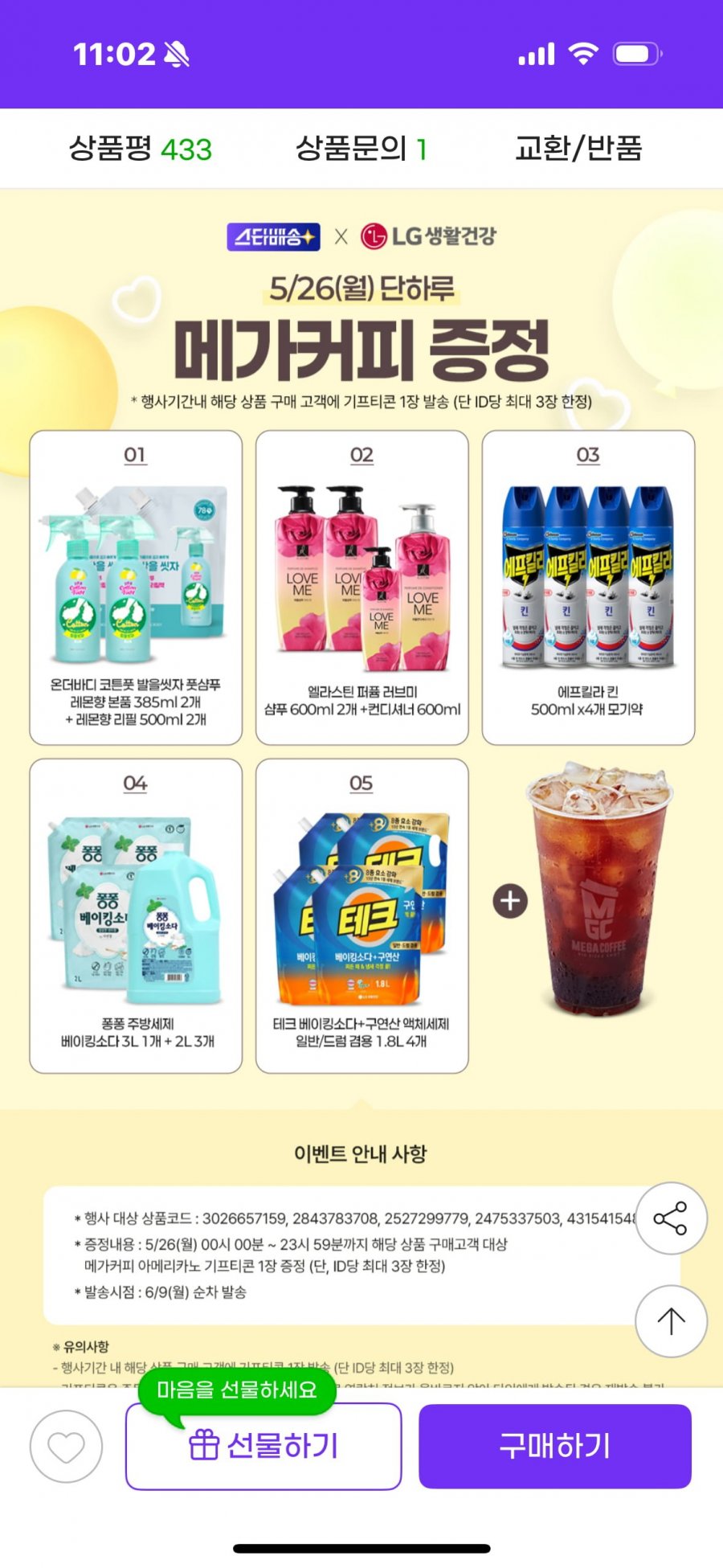
Task: Add this product to wishlist with the heart
Action: tap(66, 1447)
